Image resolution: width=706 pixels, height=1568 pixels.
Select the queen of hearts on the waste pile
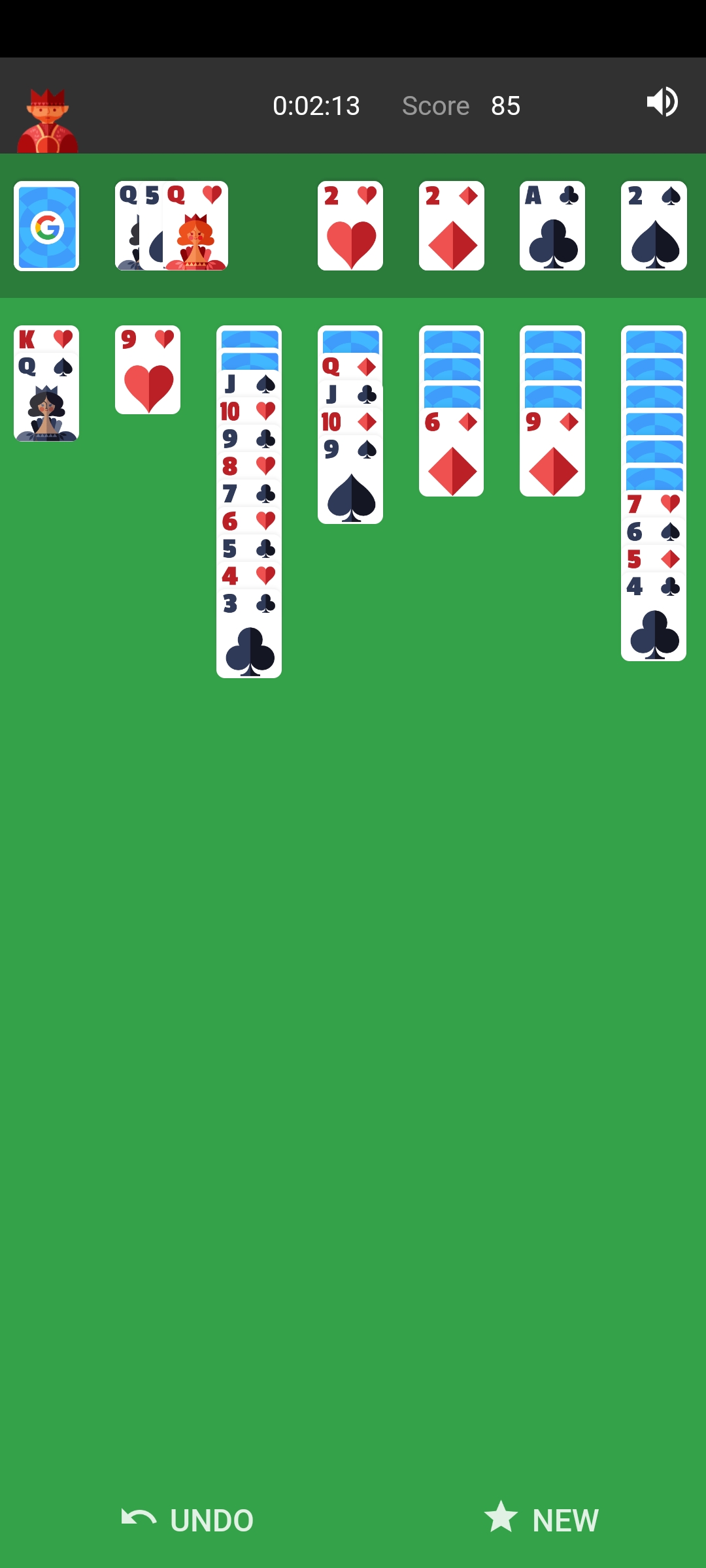193,225
